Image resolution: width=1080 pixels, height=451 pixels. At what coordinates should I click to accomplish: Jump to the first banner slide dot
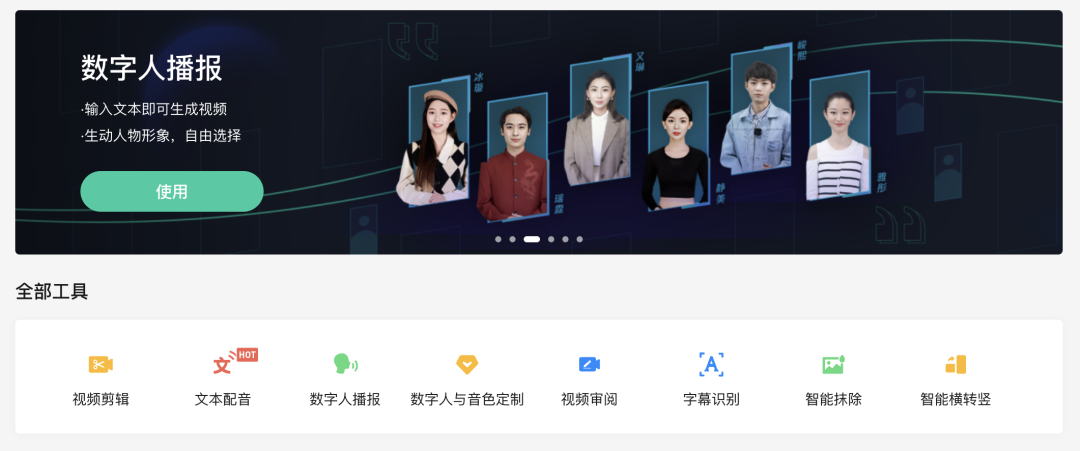(x=498, y=239)
